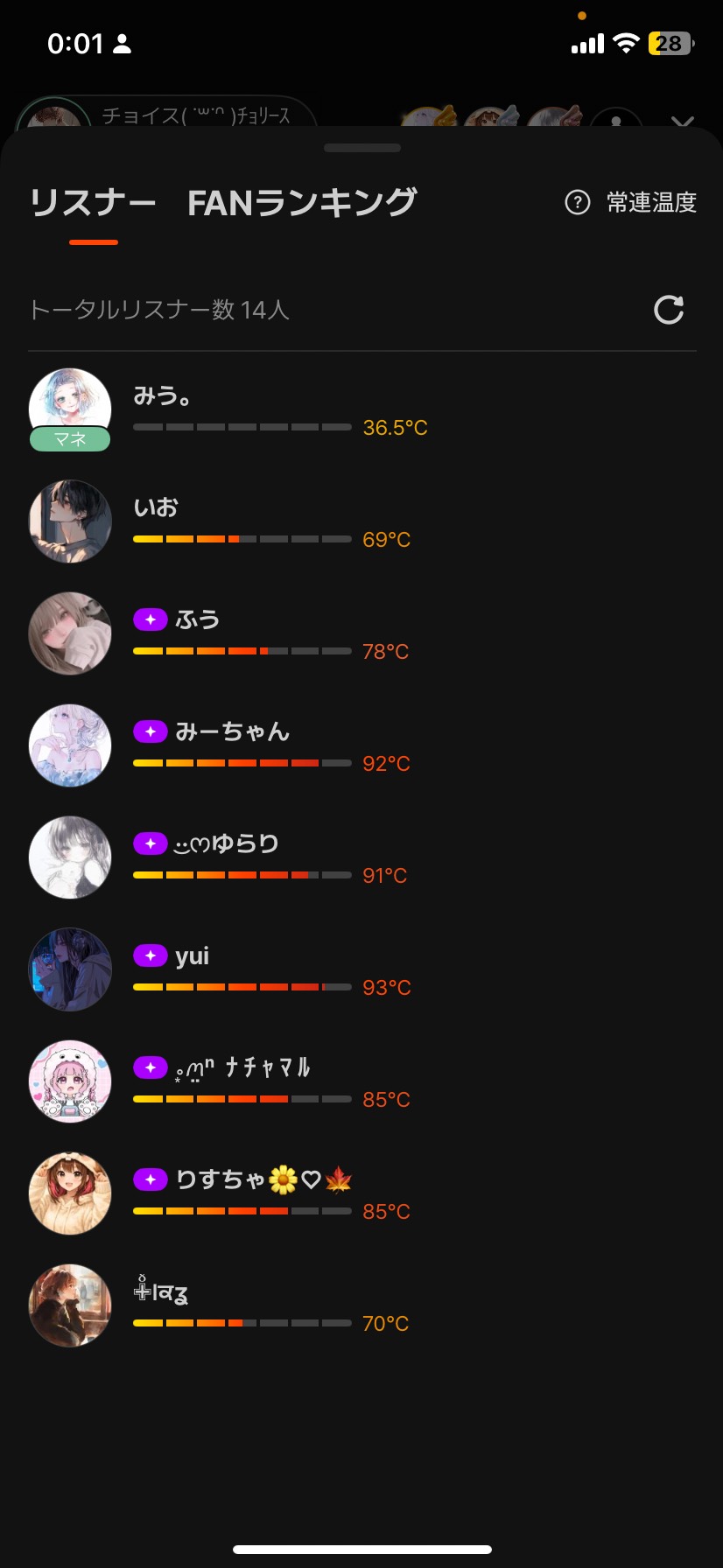
Task: Switch to the FANランキング tab
Action: click(301, 203)
